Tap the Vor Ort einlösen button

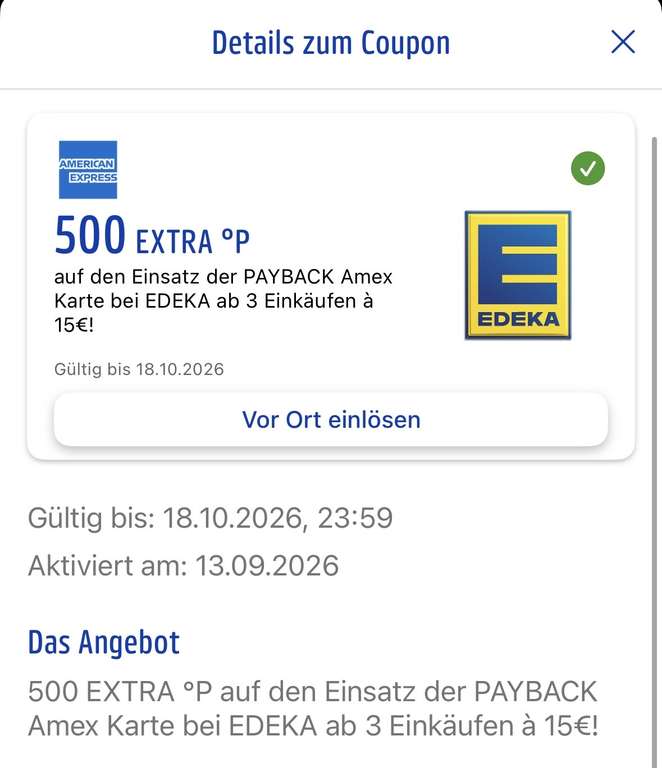tap(331, 420)
